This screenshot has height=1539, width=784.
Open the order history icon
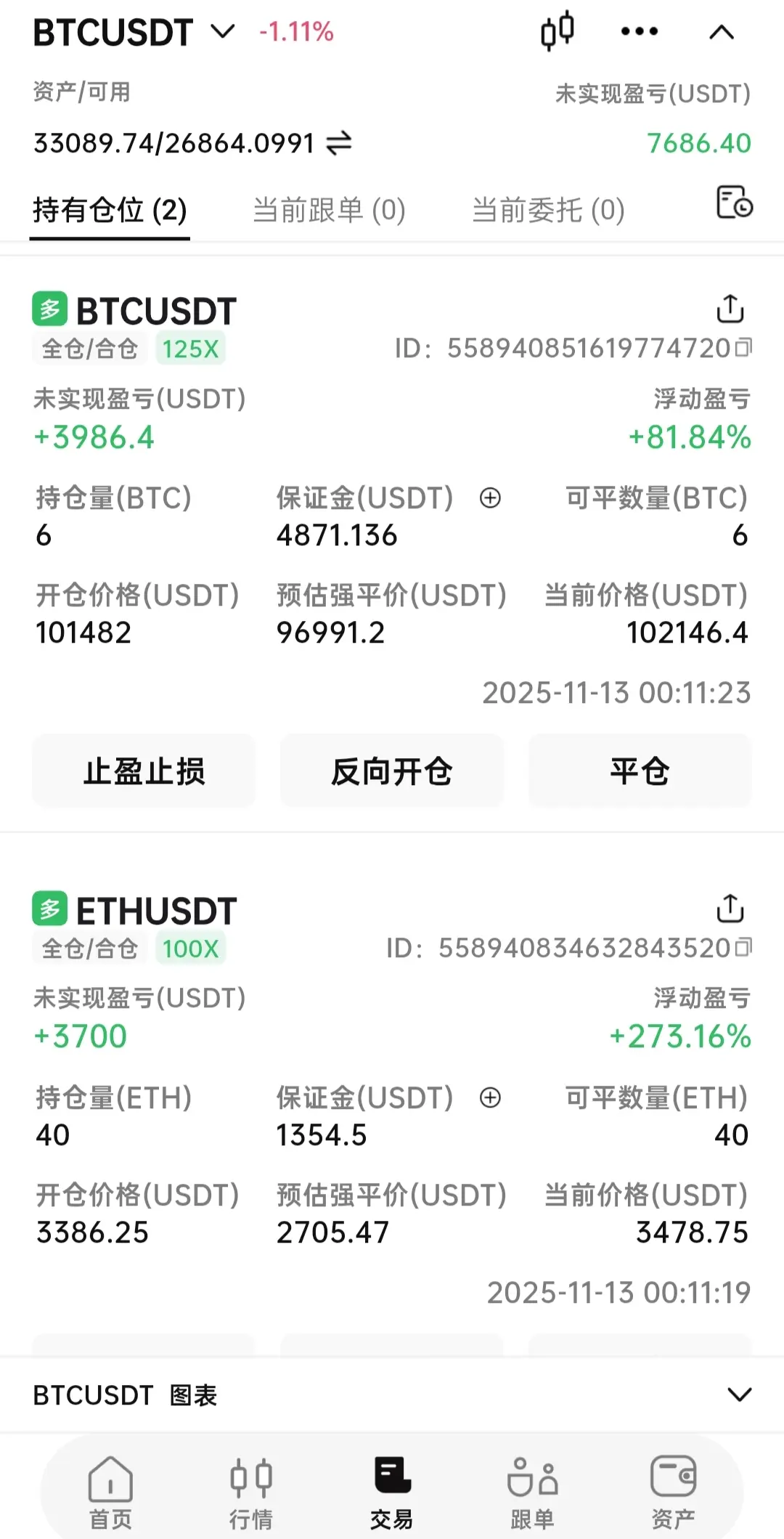734,202
